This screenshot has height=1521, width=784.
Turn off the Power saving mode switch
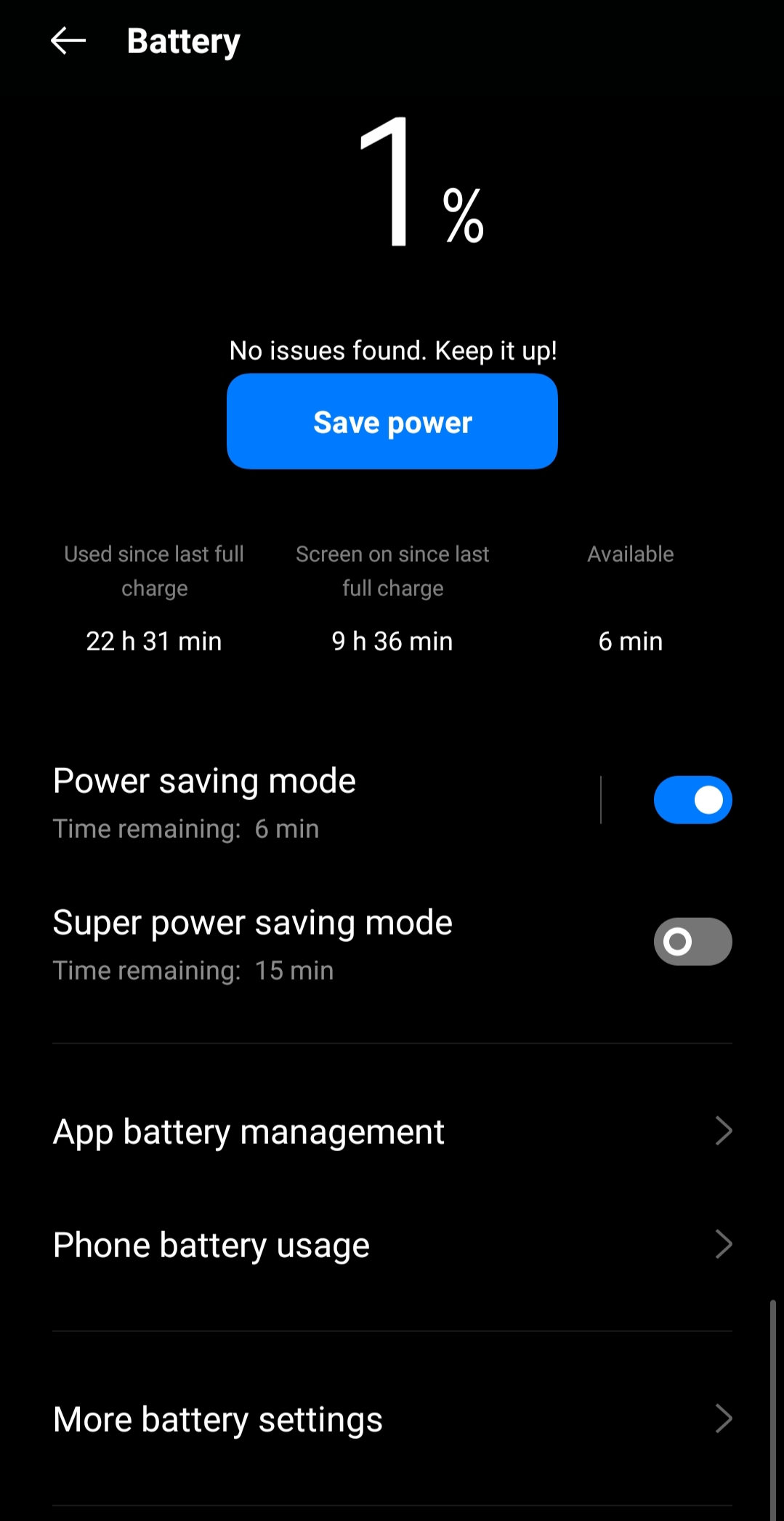tap(692, 800)
